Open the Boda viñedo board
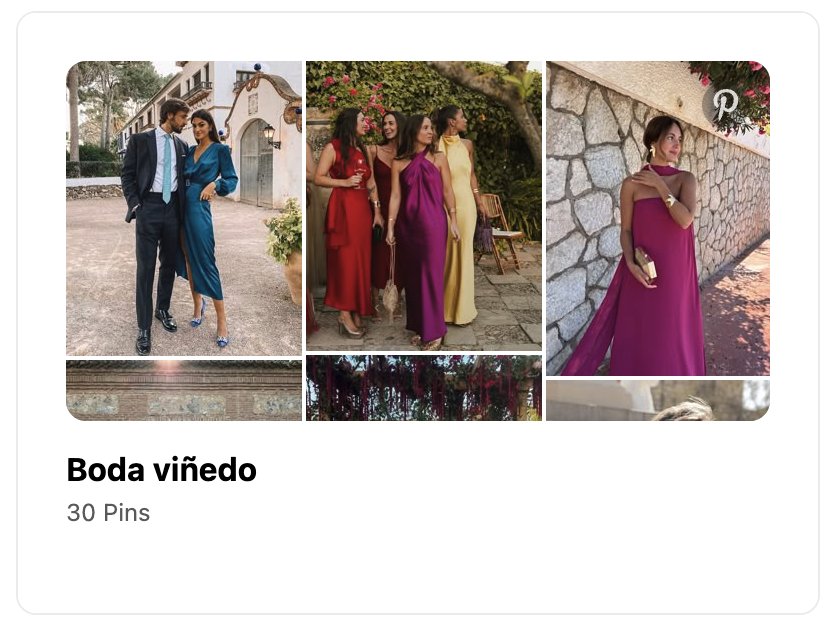Image resolution: width=830 pixels, height=624 pixels. [162, 470]
